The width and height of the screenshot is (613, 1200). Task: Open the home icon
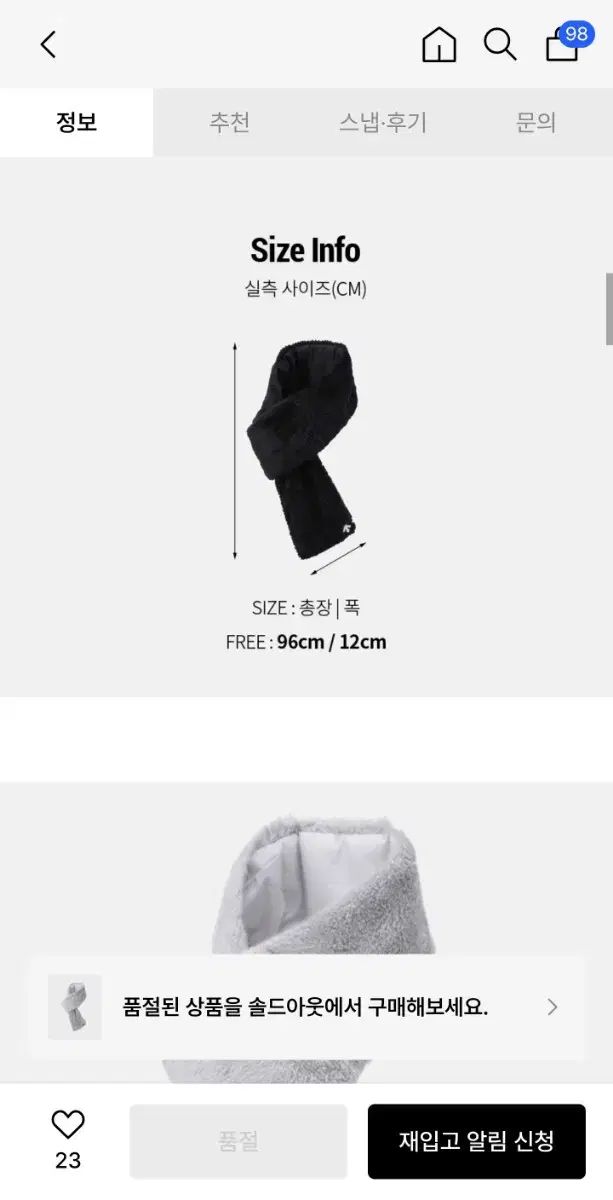pos(439,45)
